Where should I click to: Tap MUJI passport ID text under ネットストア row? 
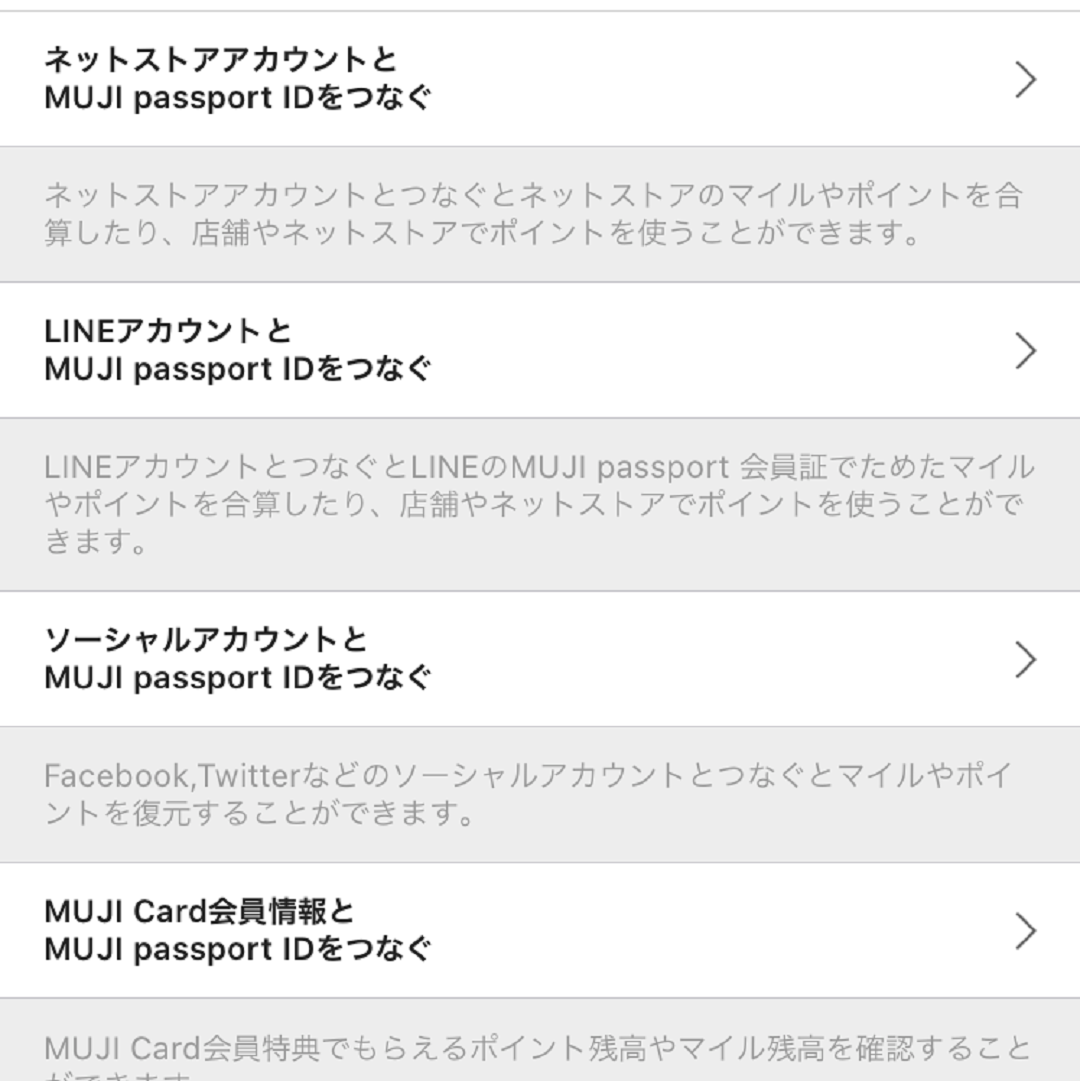pyautogui.click(x=240, y=98)
